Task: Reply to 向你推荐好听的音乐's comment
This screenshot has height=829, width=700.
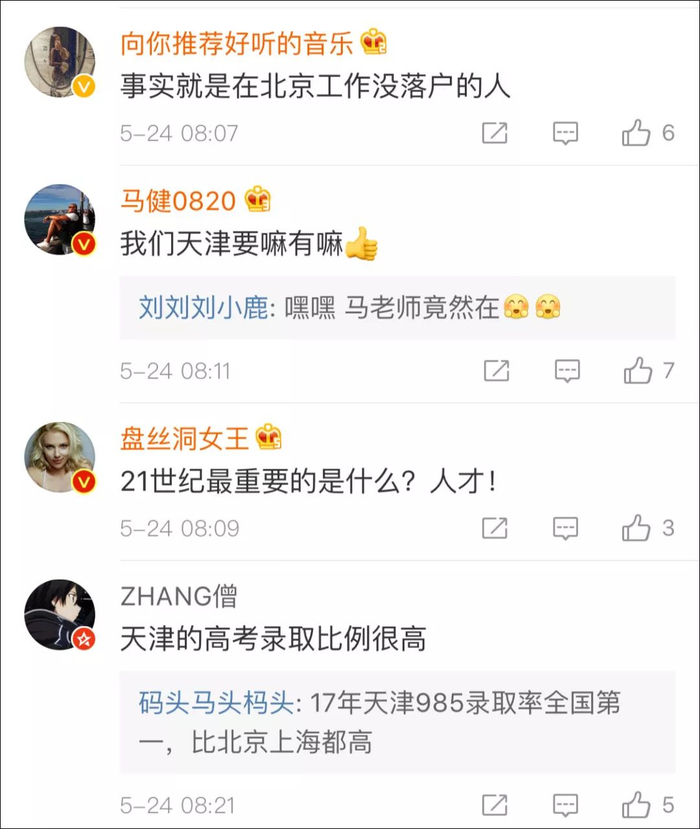Action: (566, 133)
